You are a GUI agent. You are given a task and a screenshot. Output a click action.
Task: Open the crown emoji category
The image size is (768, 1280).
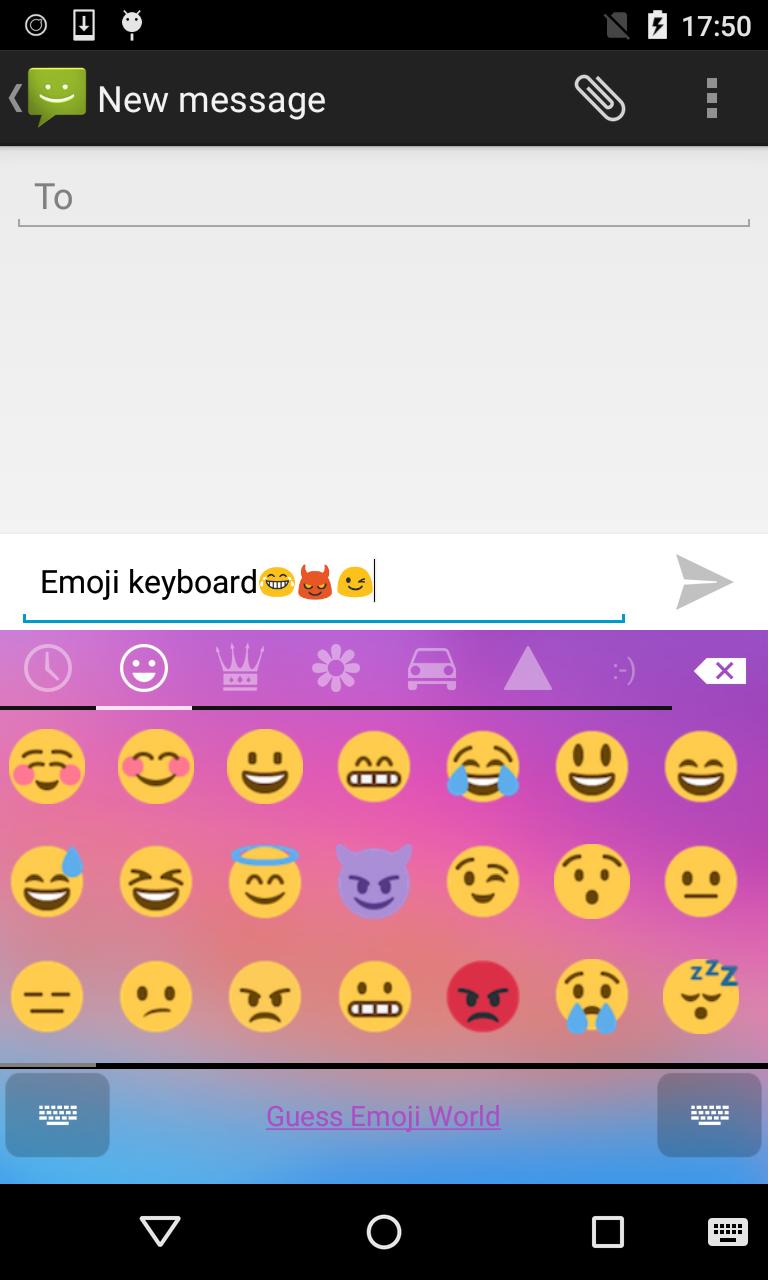(x=239, y=668)
